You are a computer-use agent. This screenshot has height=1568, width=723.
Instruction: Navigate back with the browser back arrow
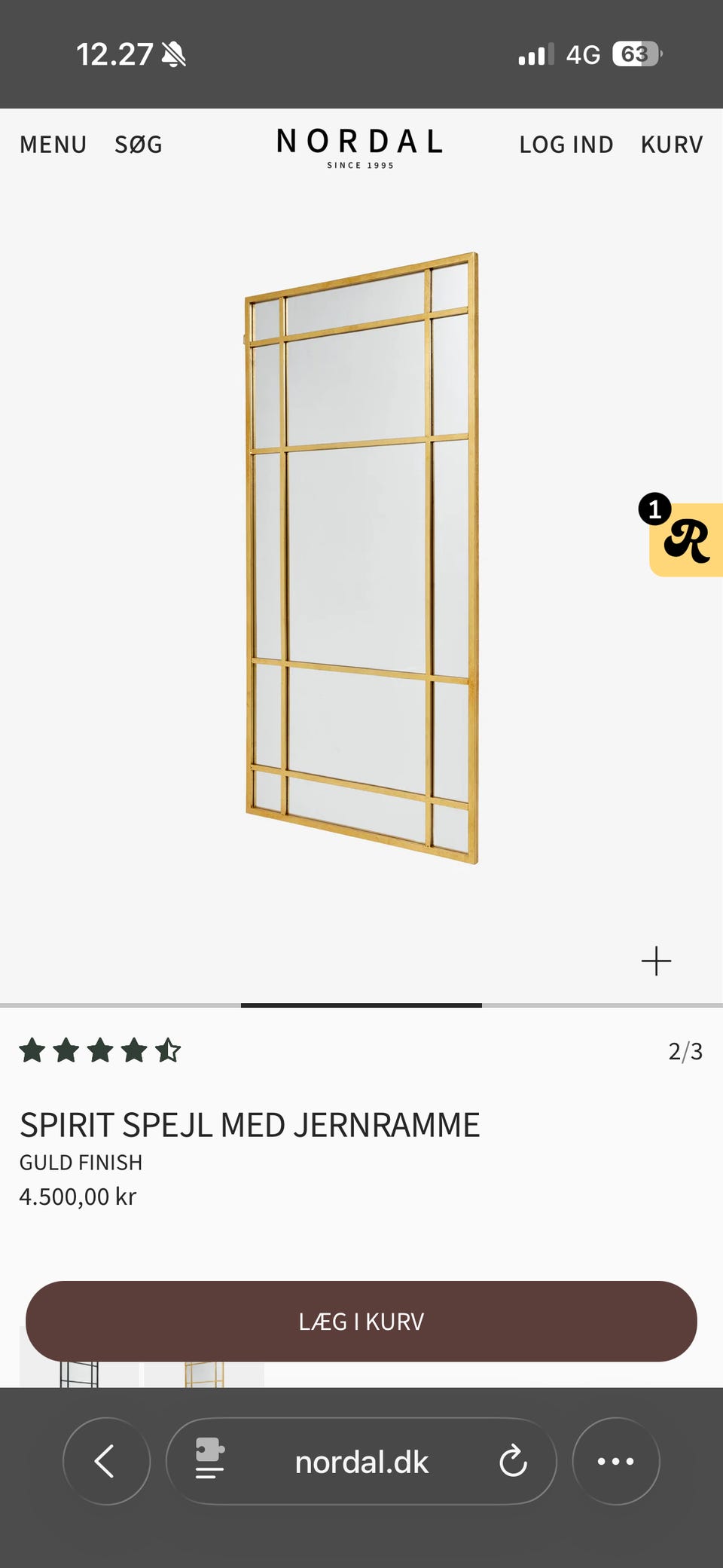pos(106,1462)
